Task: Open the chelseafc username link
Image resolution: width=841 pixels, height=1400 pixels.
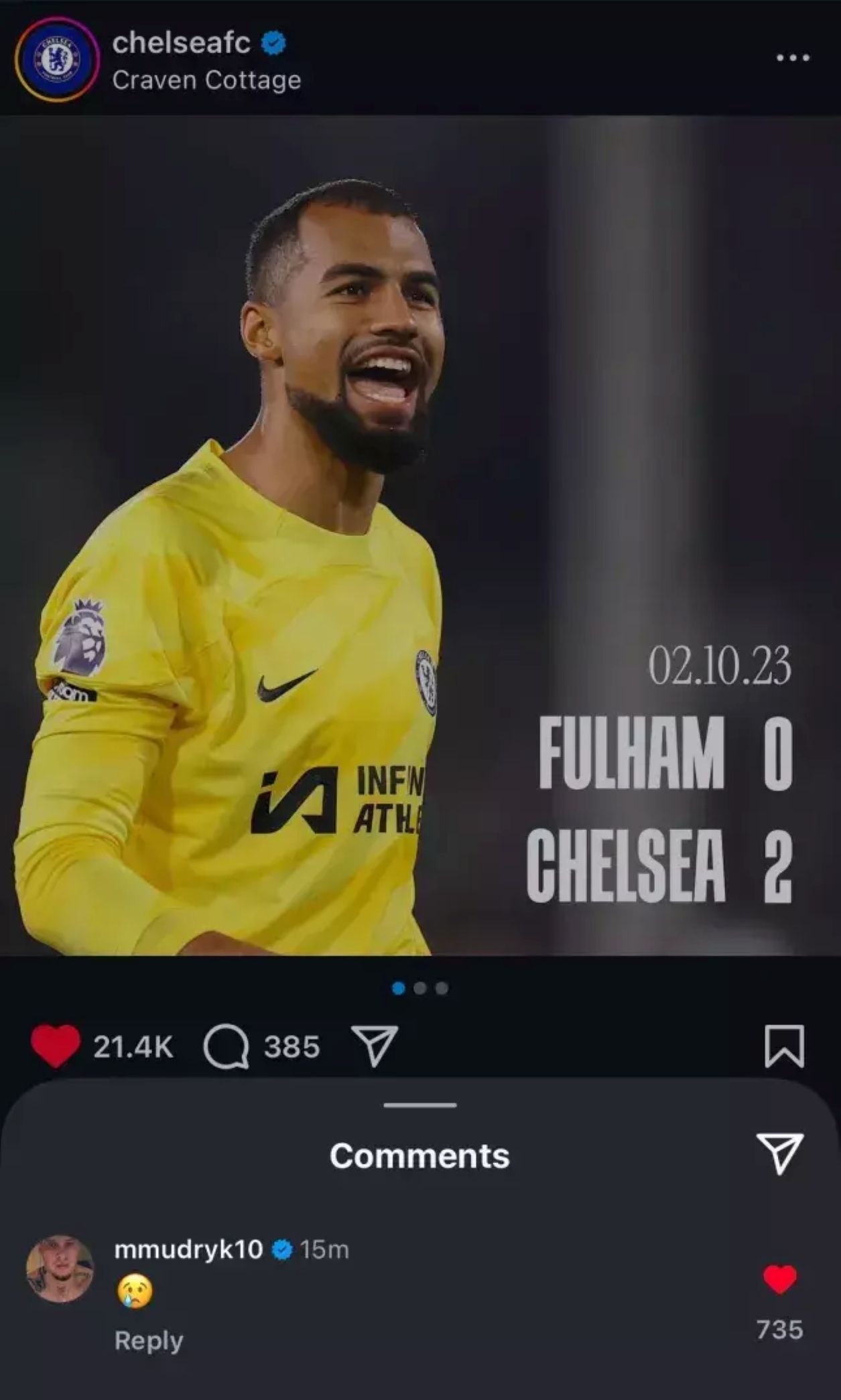Action: (x=182, y=43)
